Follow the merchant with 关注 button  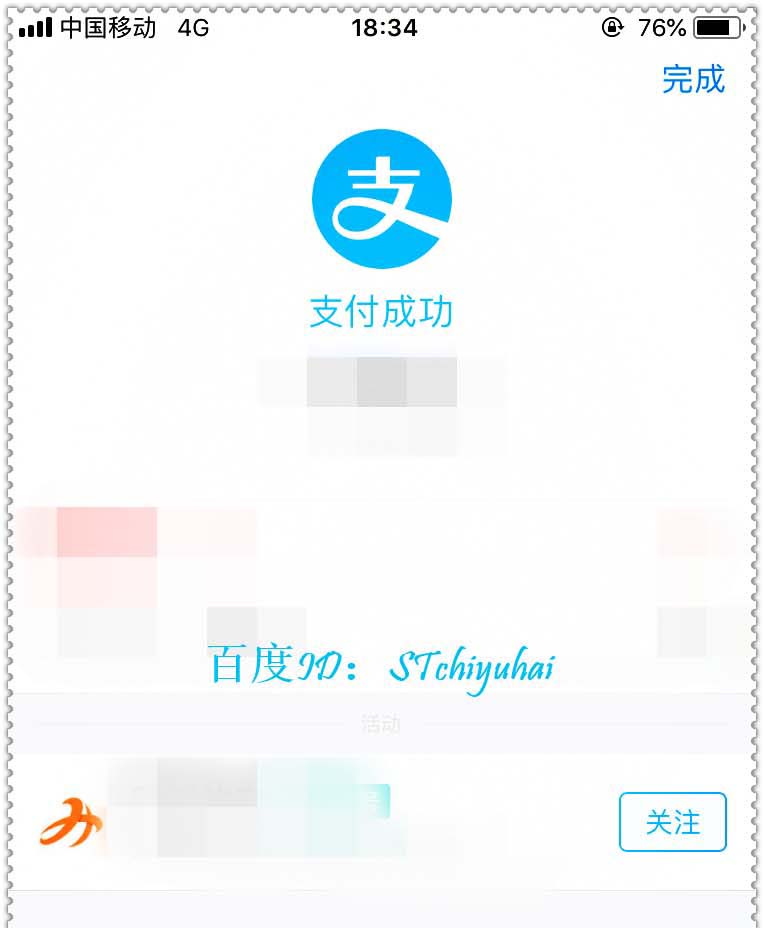click(672, 822)
